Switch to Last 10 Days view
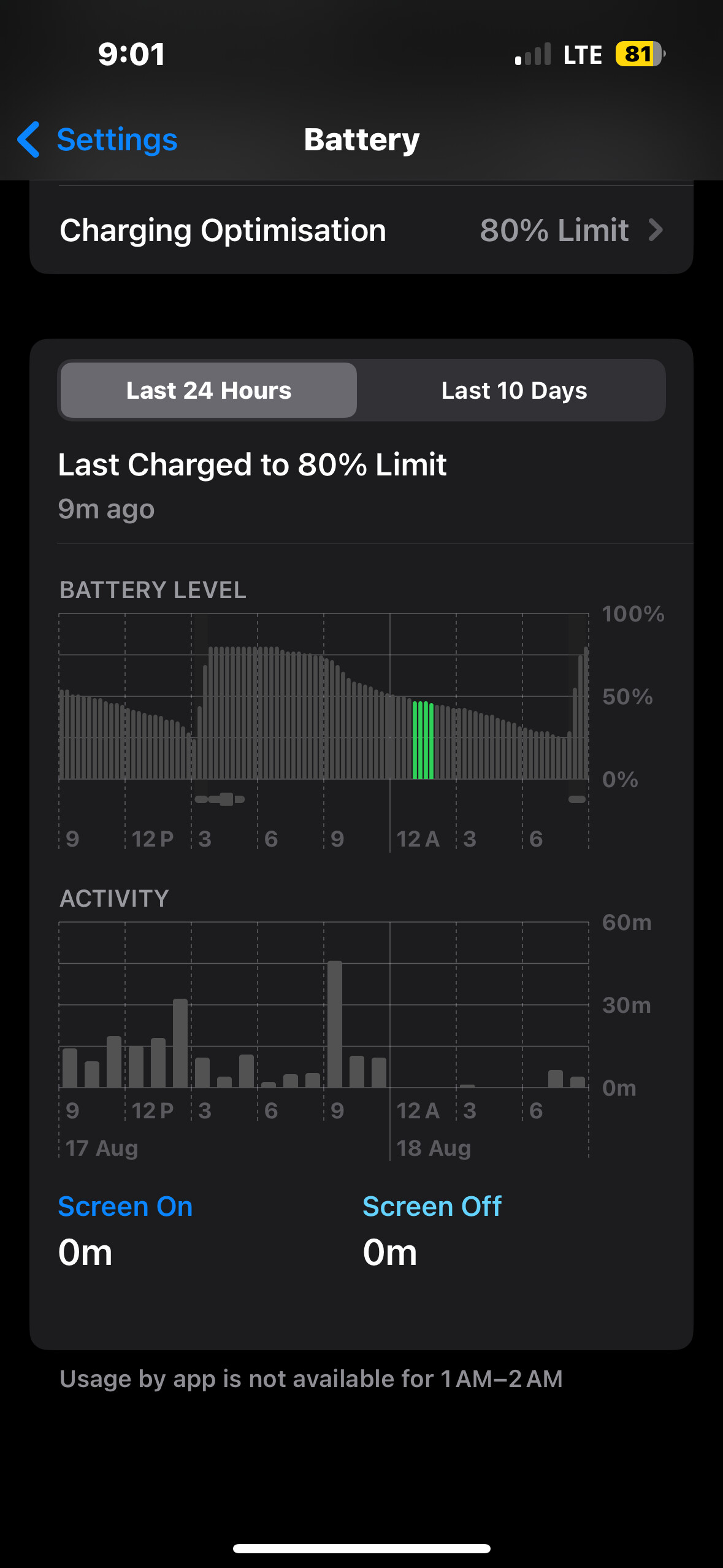The width and height of the screenshot is (723, 1568). pos(514,390)
